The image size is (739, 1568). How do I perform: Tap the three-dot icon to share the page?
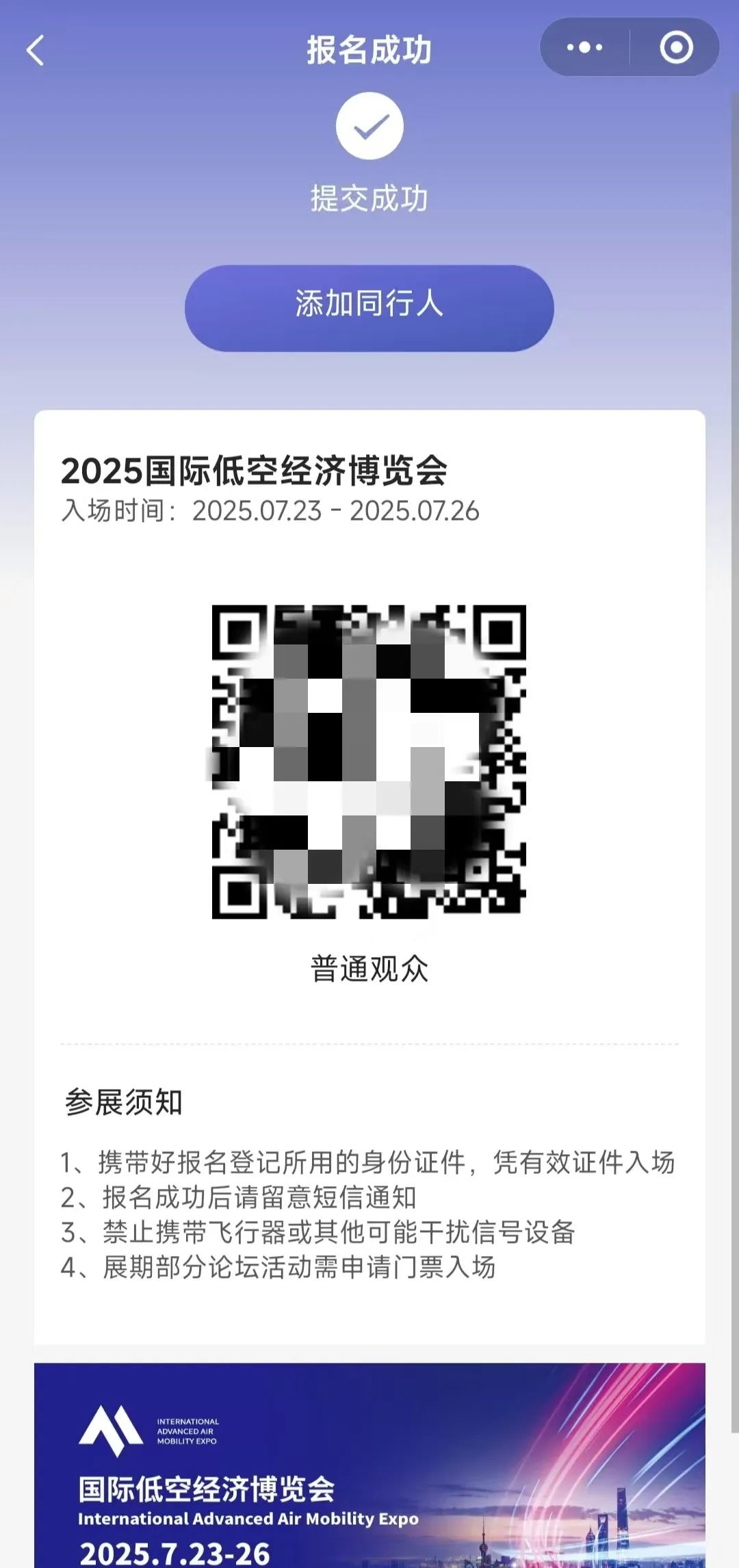tap(582, 48)
